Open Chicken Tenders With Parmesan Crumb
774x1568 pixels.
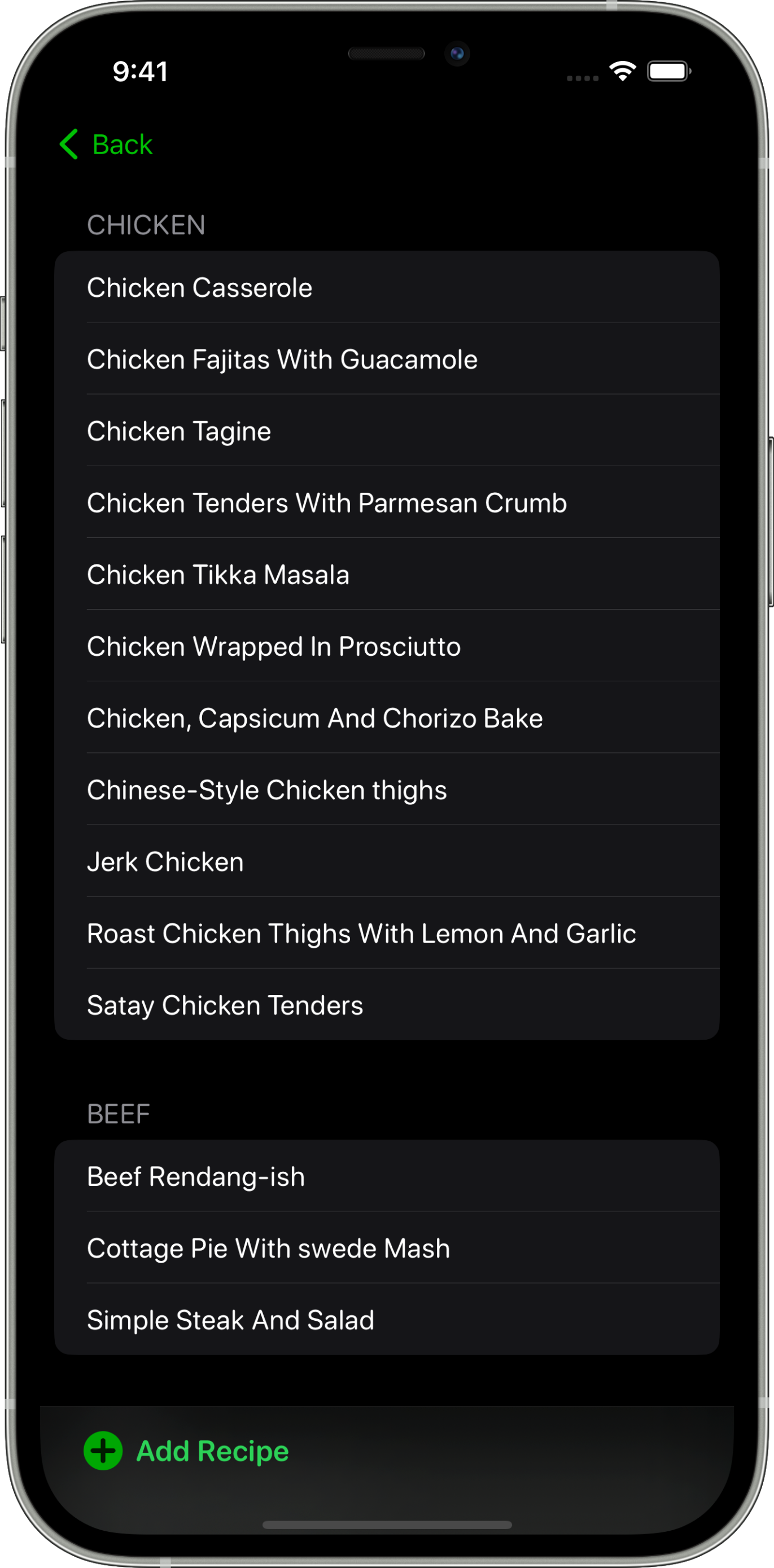coord(387,503)
